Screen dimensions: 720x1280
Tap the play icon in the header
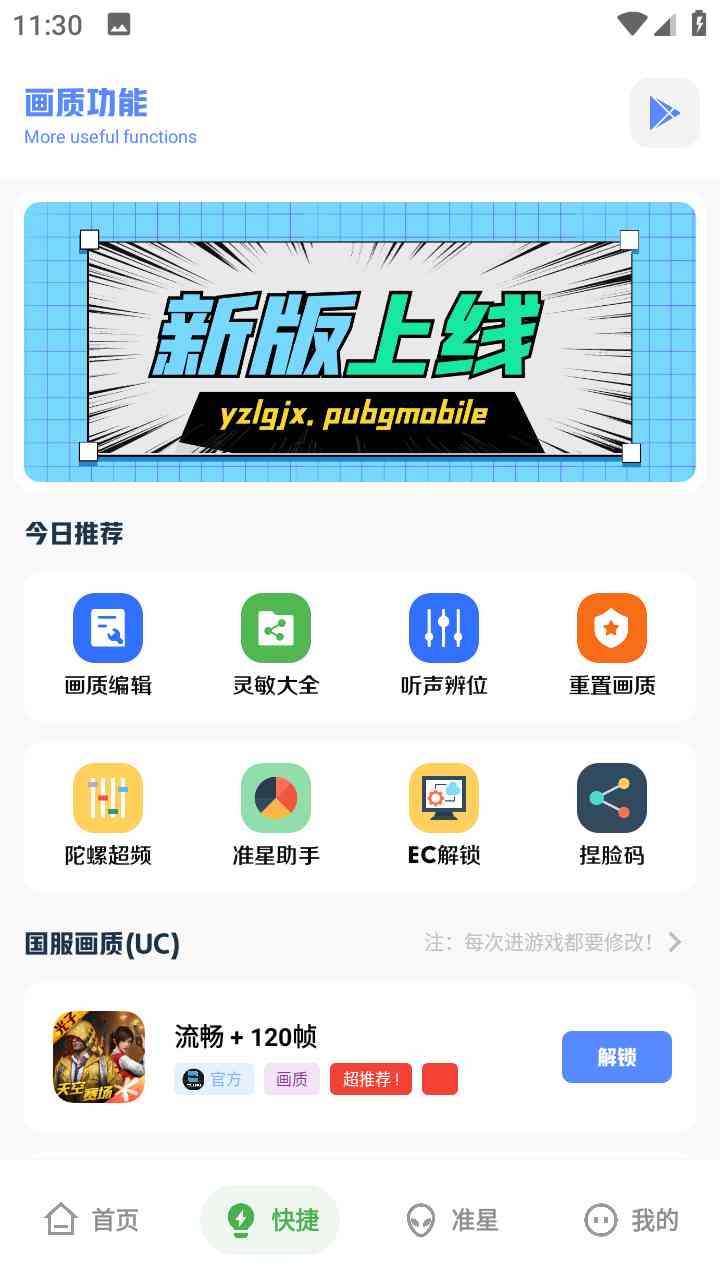coord(664,113)
